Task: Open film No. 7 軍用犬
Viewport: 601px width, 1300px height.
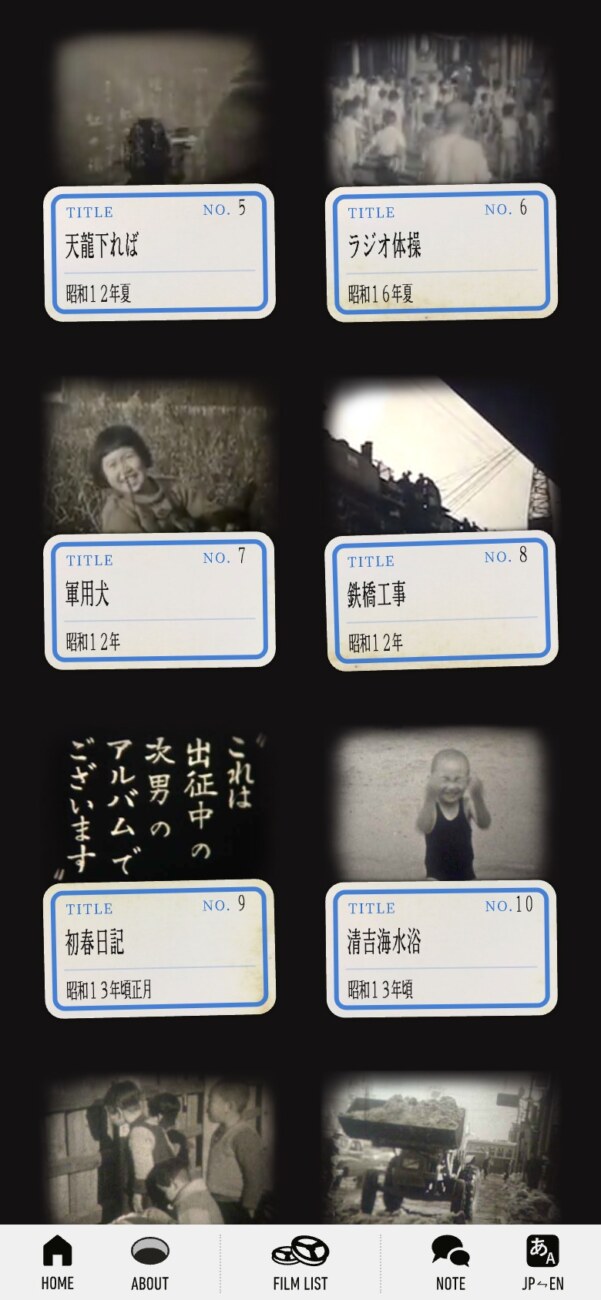Action: click(x=159, y=600)
